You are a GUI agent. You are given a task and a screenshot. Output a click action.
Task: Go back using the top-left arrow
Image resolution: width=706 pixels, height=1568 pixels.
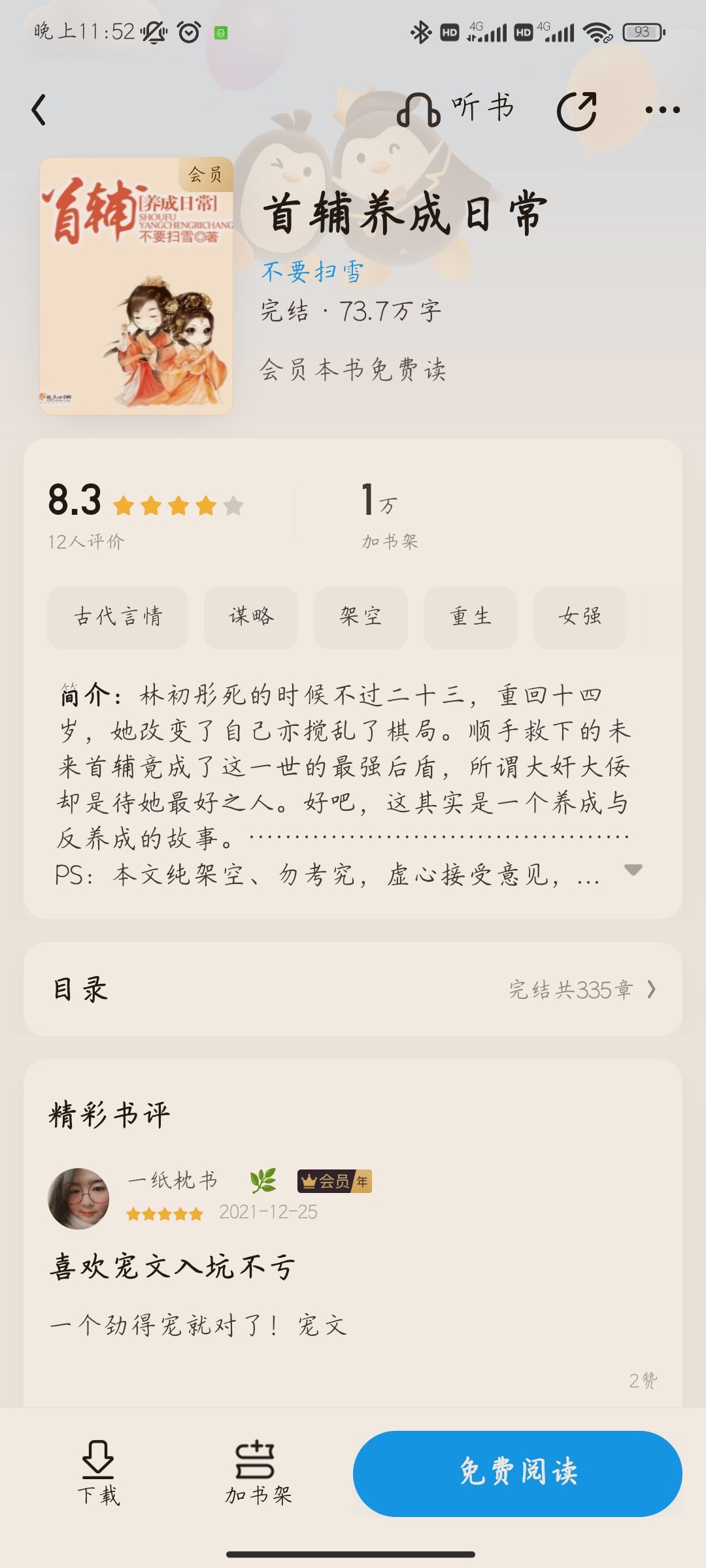tap(39, 109)
